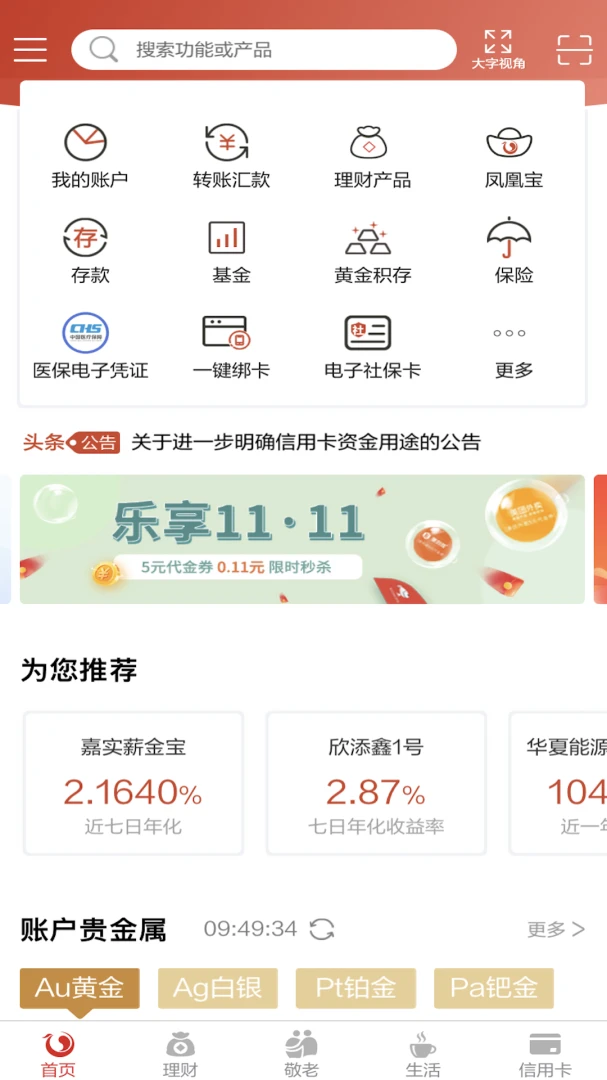Switch to 信用卡 bottom tab
The image size is (607, 1080).
tap(544, 1055)
